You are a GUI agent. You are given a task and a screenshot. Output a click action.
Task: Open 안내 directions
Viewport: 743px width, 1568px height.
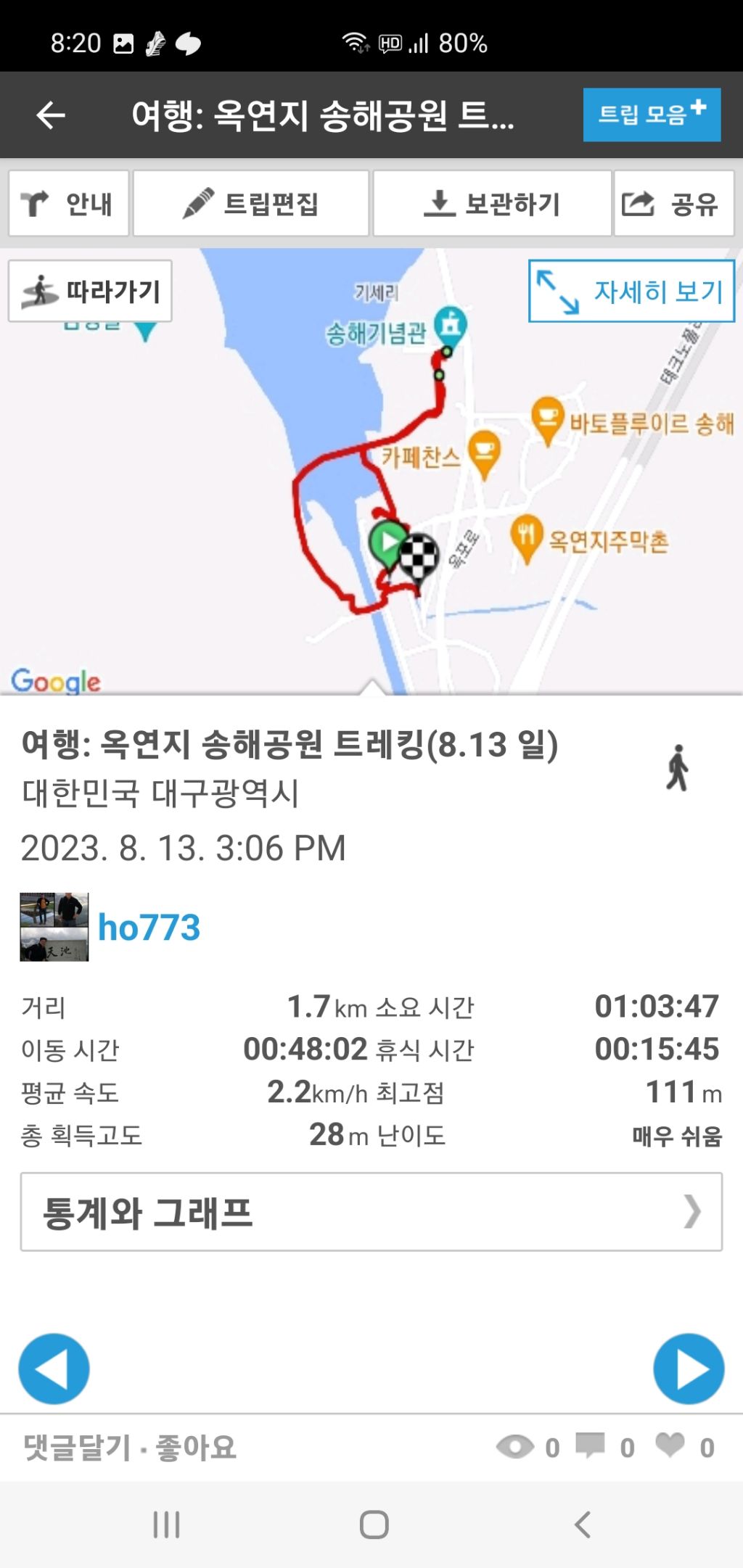(69, 203)
